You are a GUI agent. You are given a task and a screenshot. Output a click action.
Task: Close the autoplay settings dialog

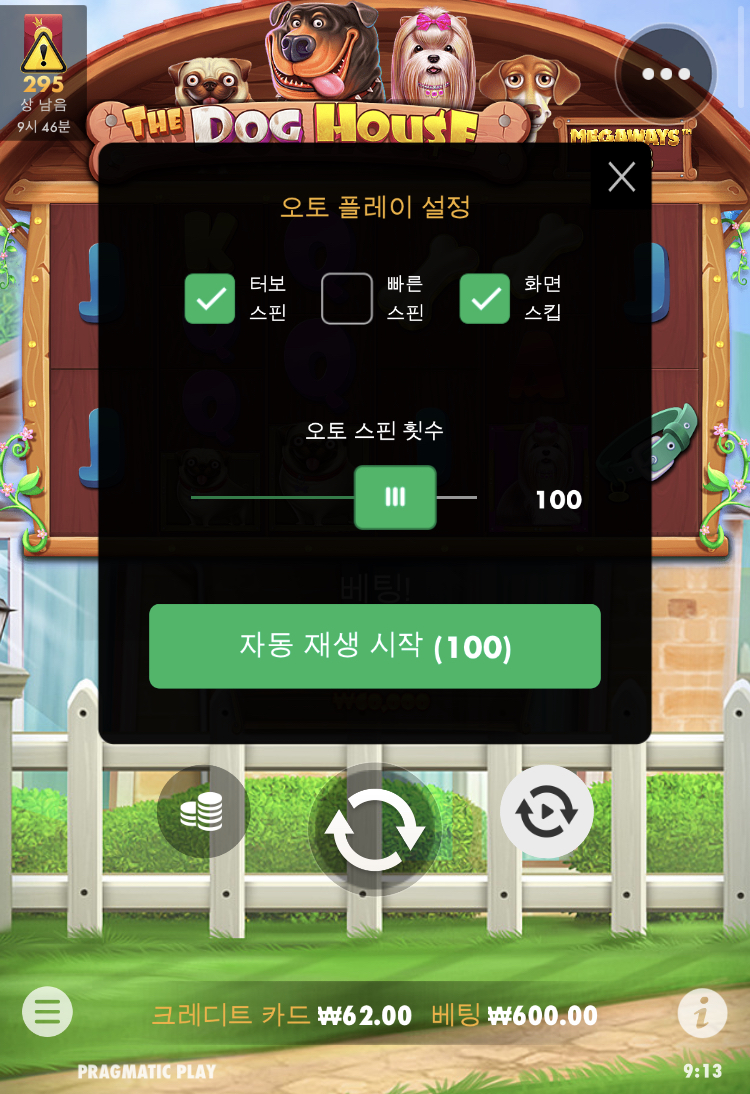[x=622, y=178]
